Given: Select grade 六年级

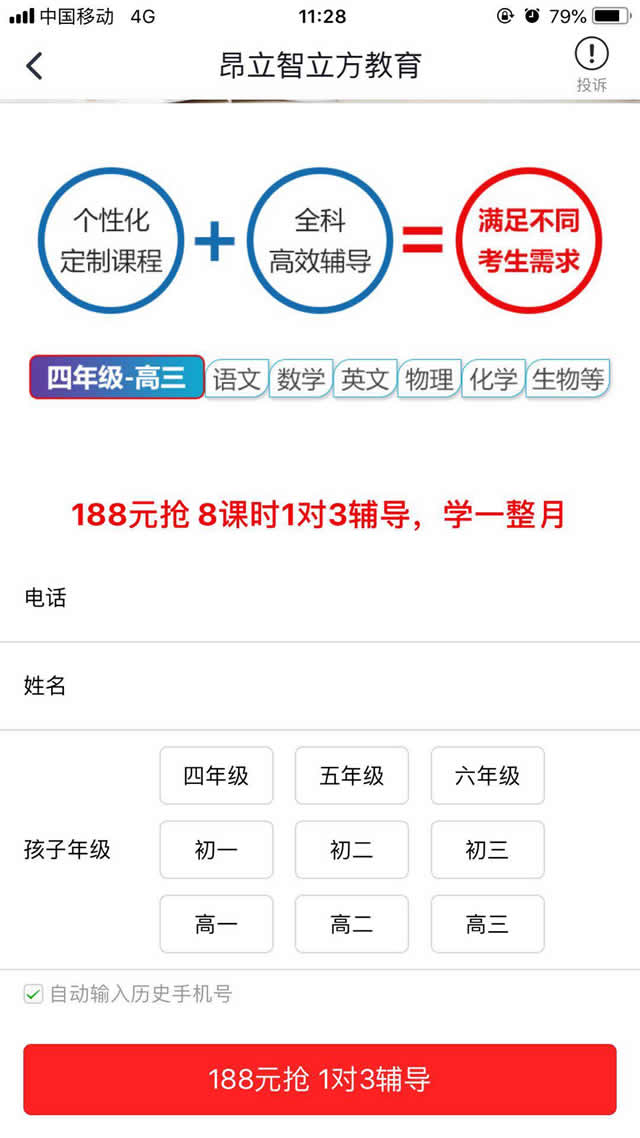Looking at the screenshot, I should coord(487,775).
